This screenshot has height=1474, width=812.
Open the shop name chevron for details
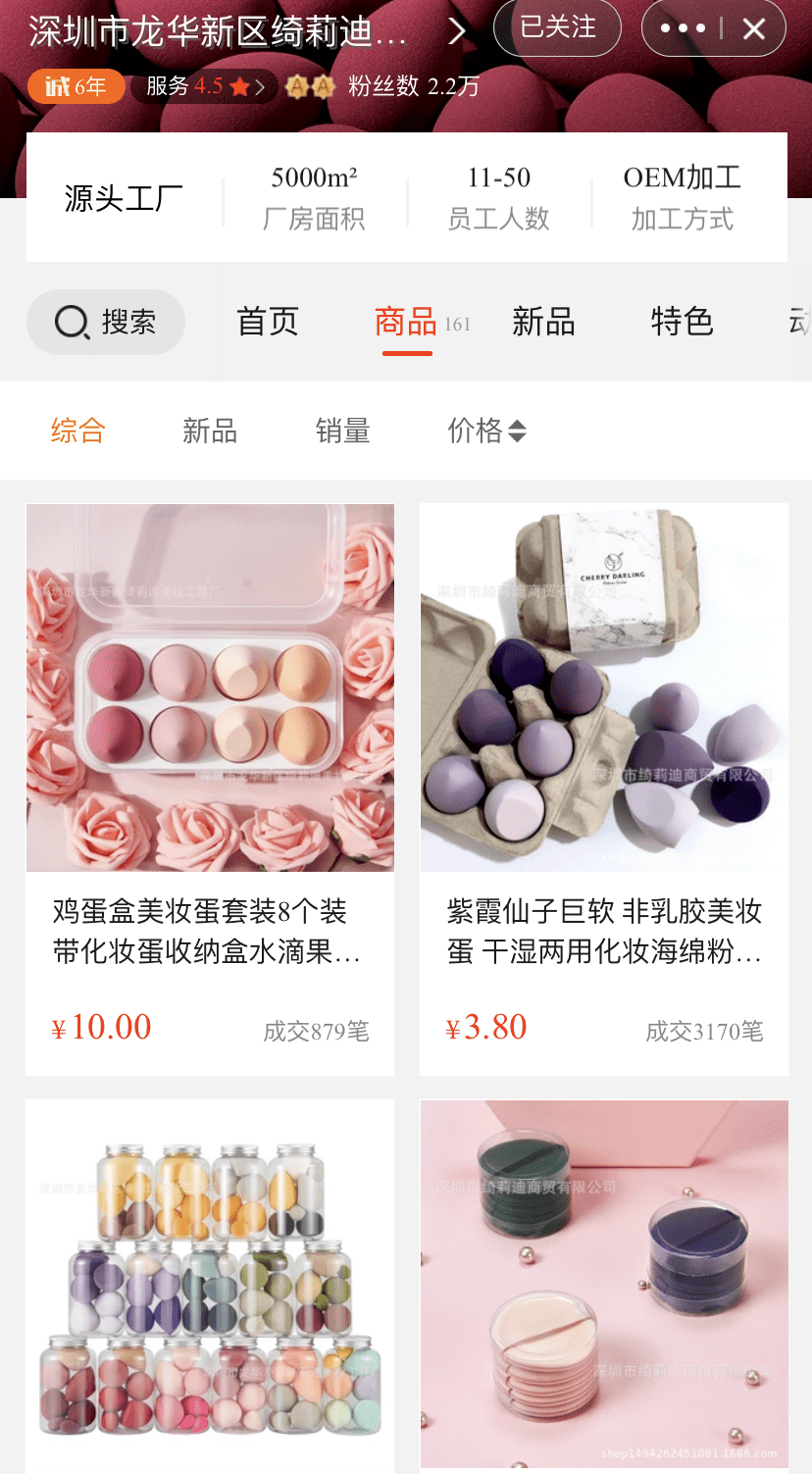(x=456, y=31)
